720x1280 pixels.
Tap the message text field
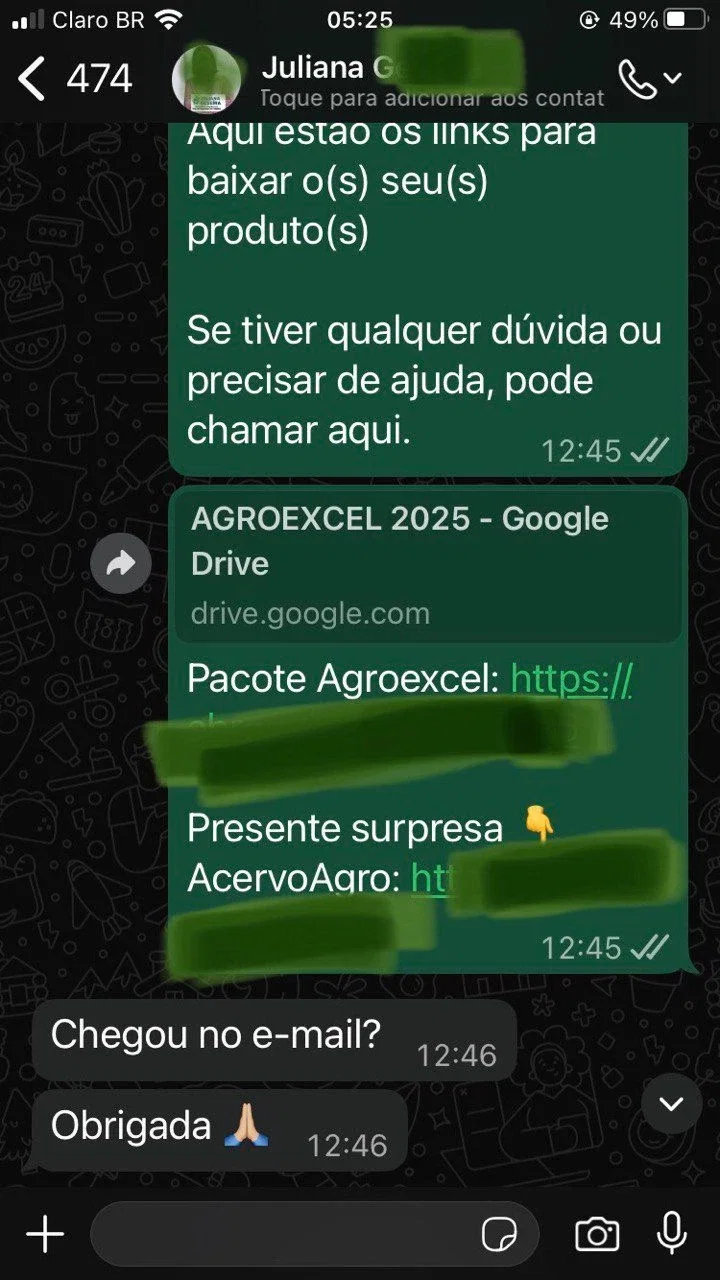click(280, 1234)
